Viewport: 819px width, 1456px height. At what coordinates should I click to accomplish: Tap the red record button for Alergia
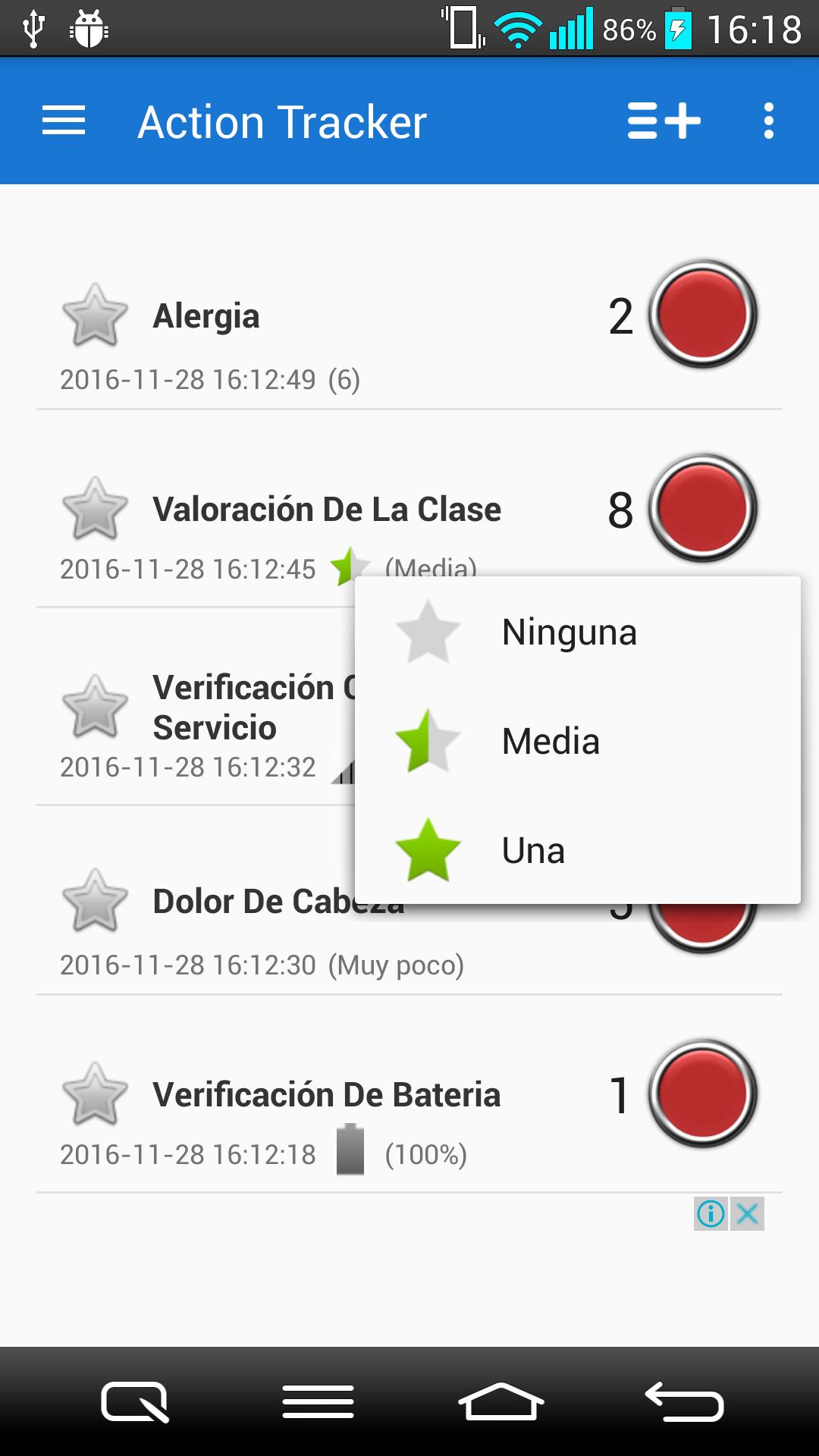tap(703, 314)
